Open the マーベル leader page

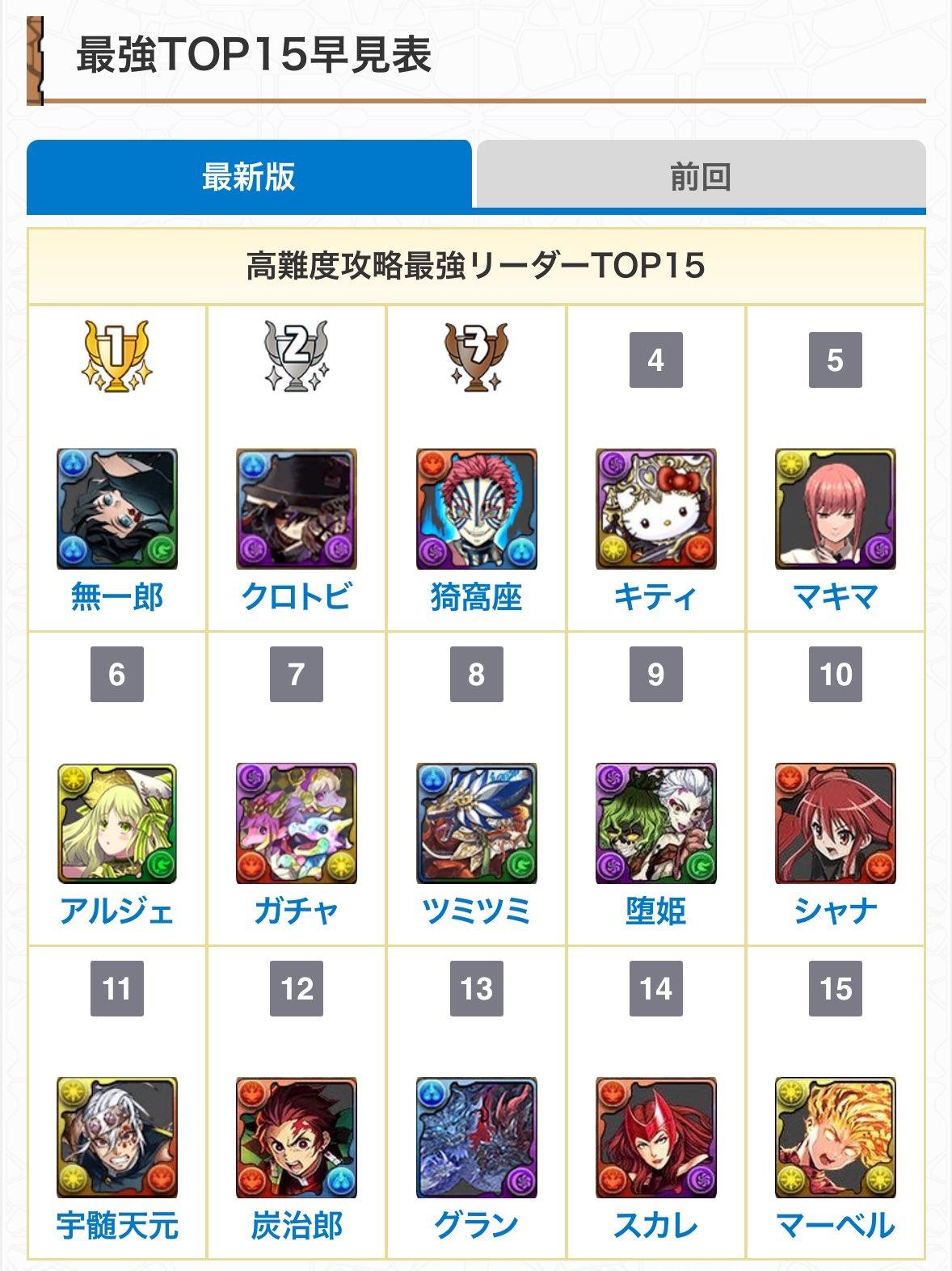(x=835, y=1225)
